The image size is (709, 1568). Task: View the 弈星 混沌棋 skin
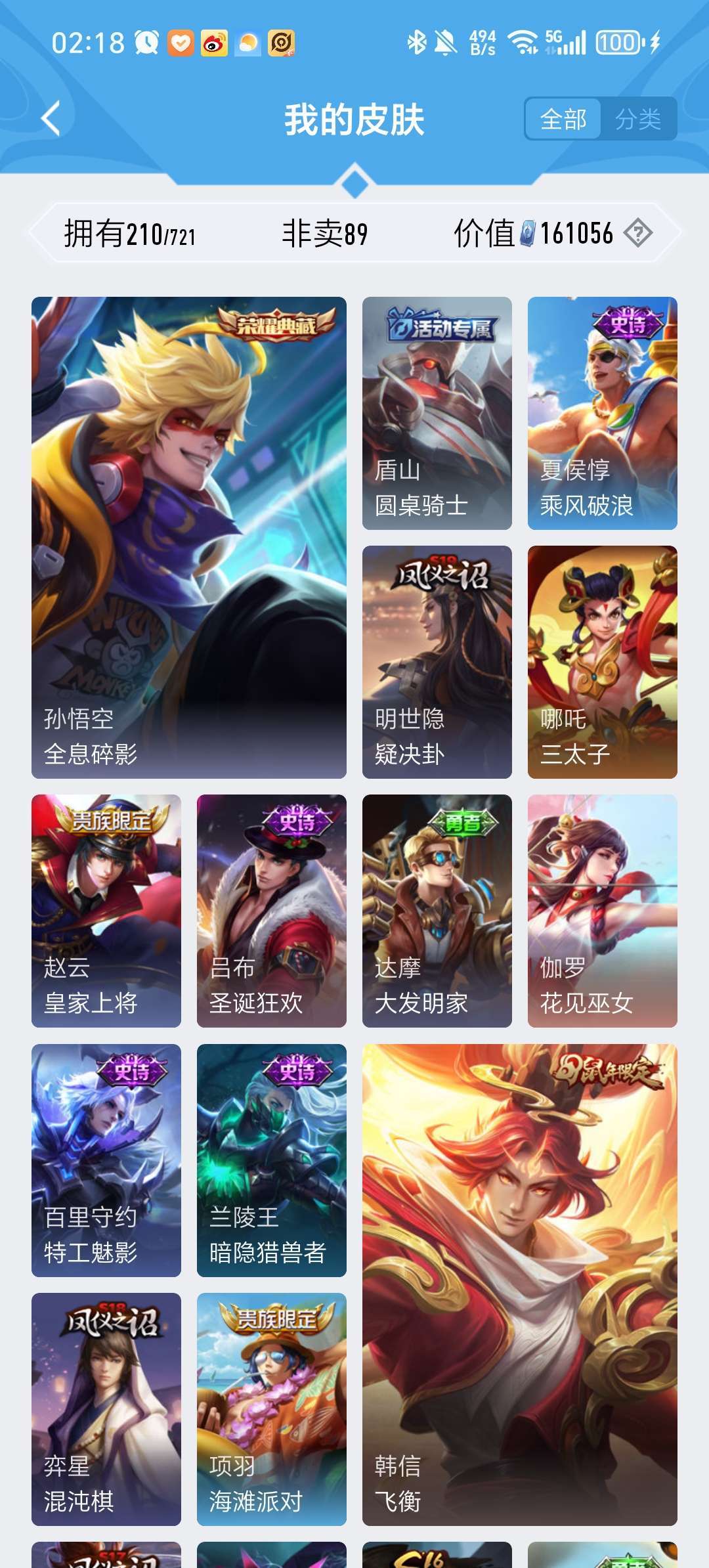106,1409
